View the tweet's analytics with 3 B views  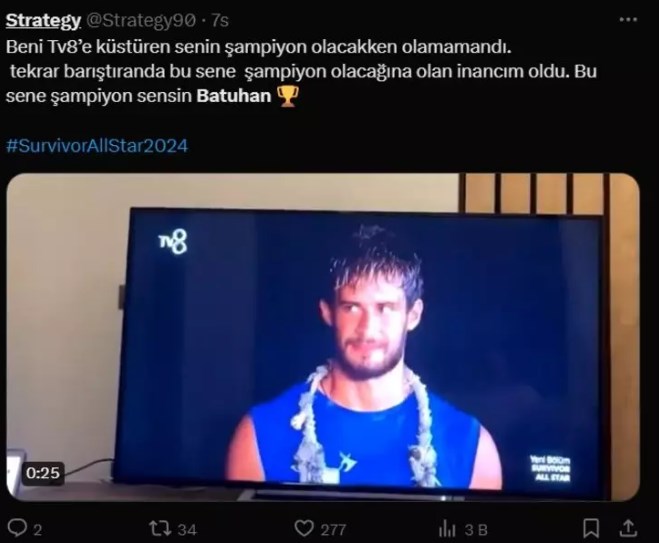click(449, 527)
